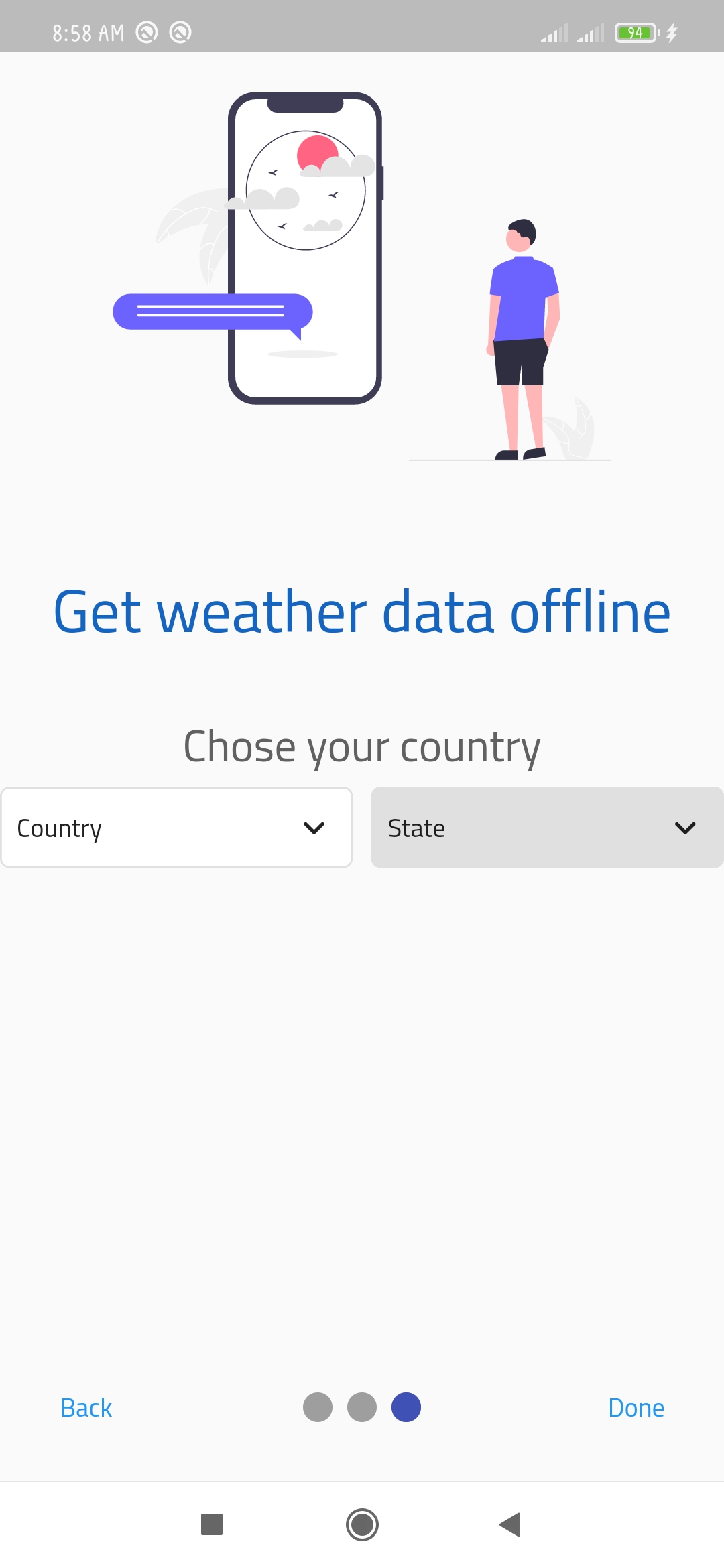The image size is (724, 1568).
Task: Tap the clock showing 8:58 AM
Action: click(x=88, y=31)
